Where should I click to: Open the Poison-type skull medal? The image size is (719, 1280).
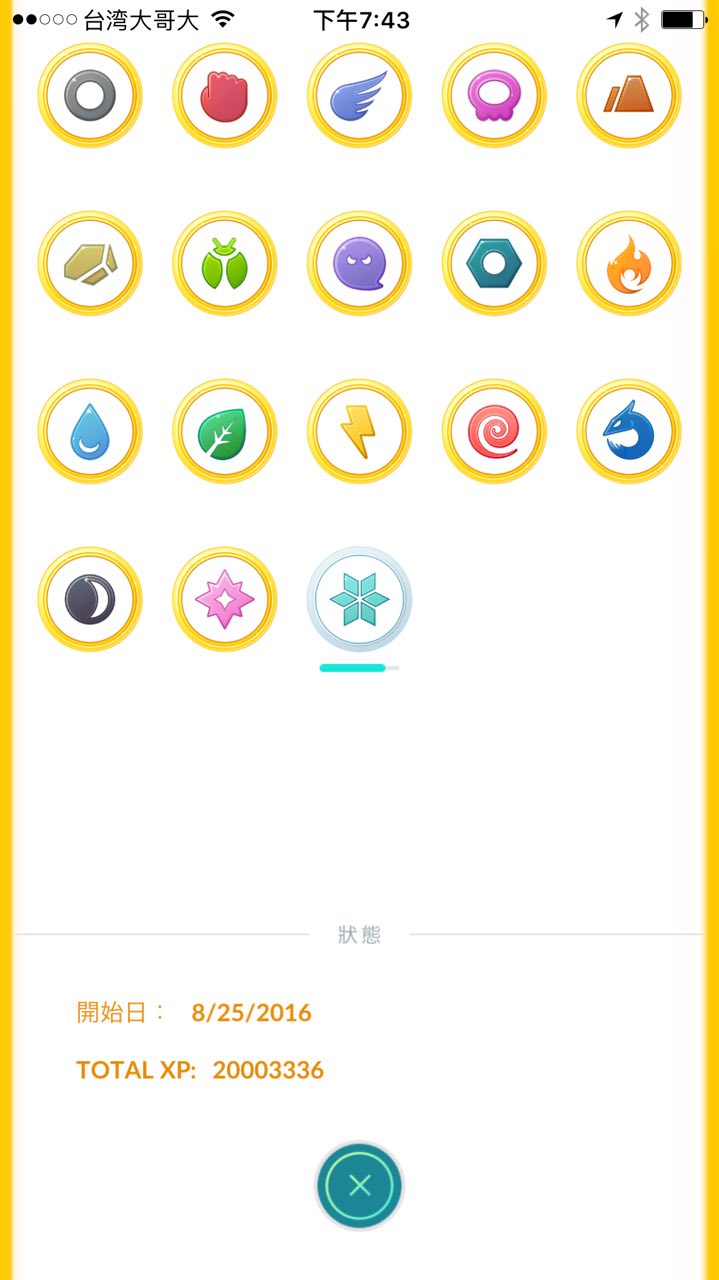(494, 96)
